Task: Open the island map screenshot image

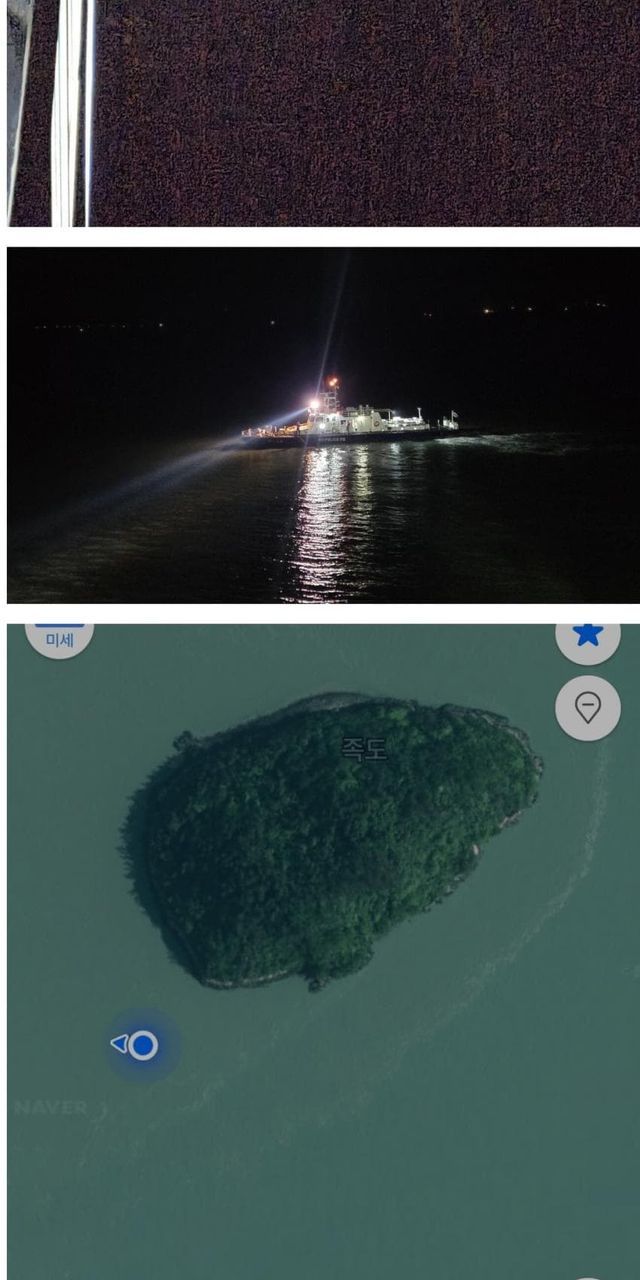Action: click(323, 950)
